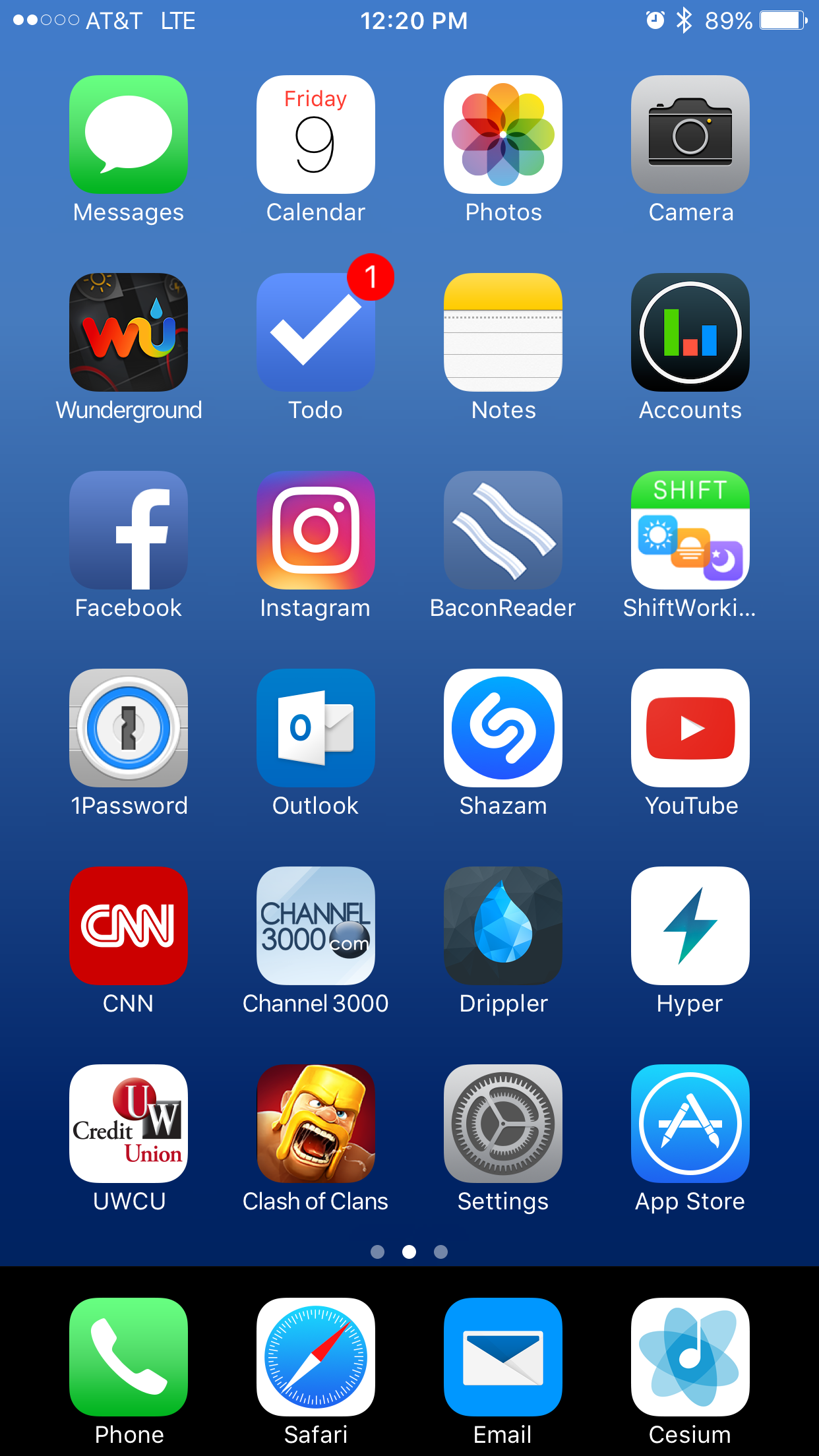Open Instagram
819x1456 pixels.
tap(316, 530)
